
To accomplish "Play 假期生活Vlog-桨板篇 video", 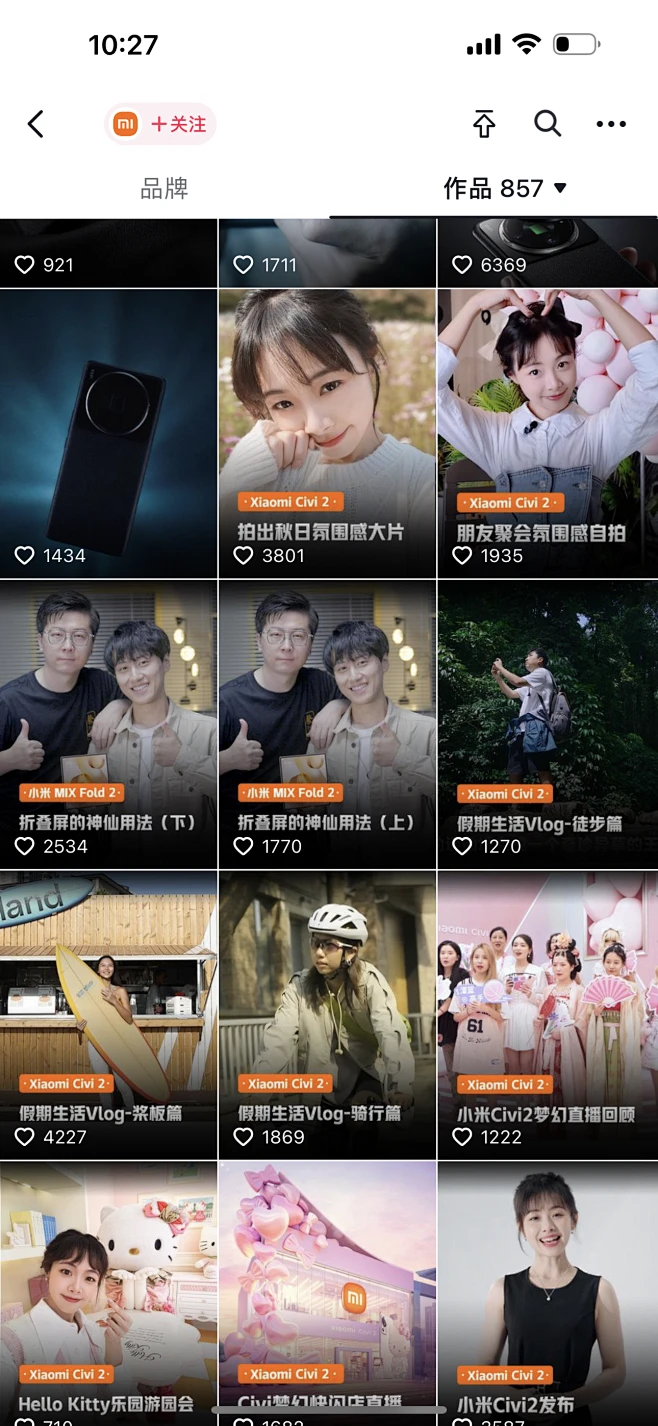I will (x=108, y=1014).
